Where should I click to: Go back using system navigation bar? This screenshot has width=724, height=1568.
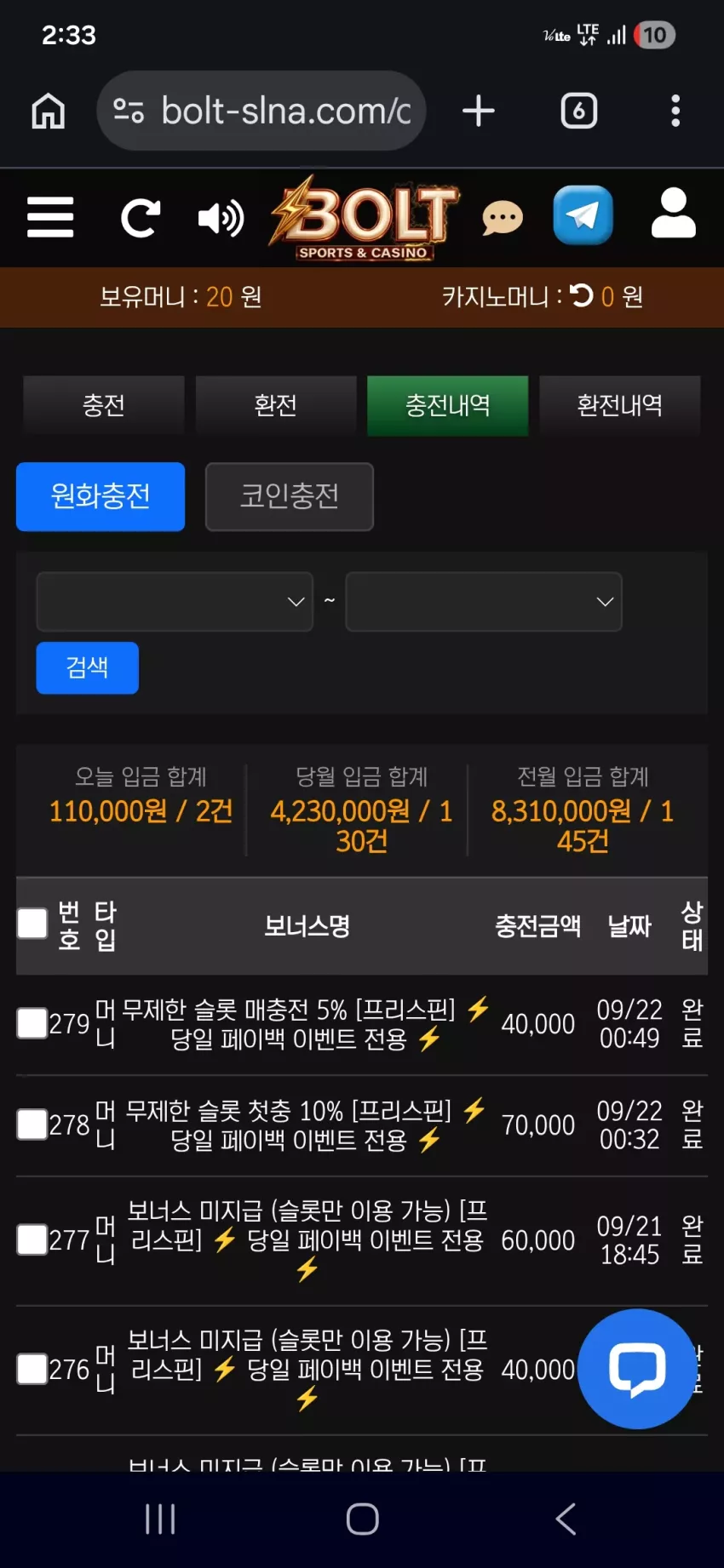coord(566,1519)
